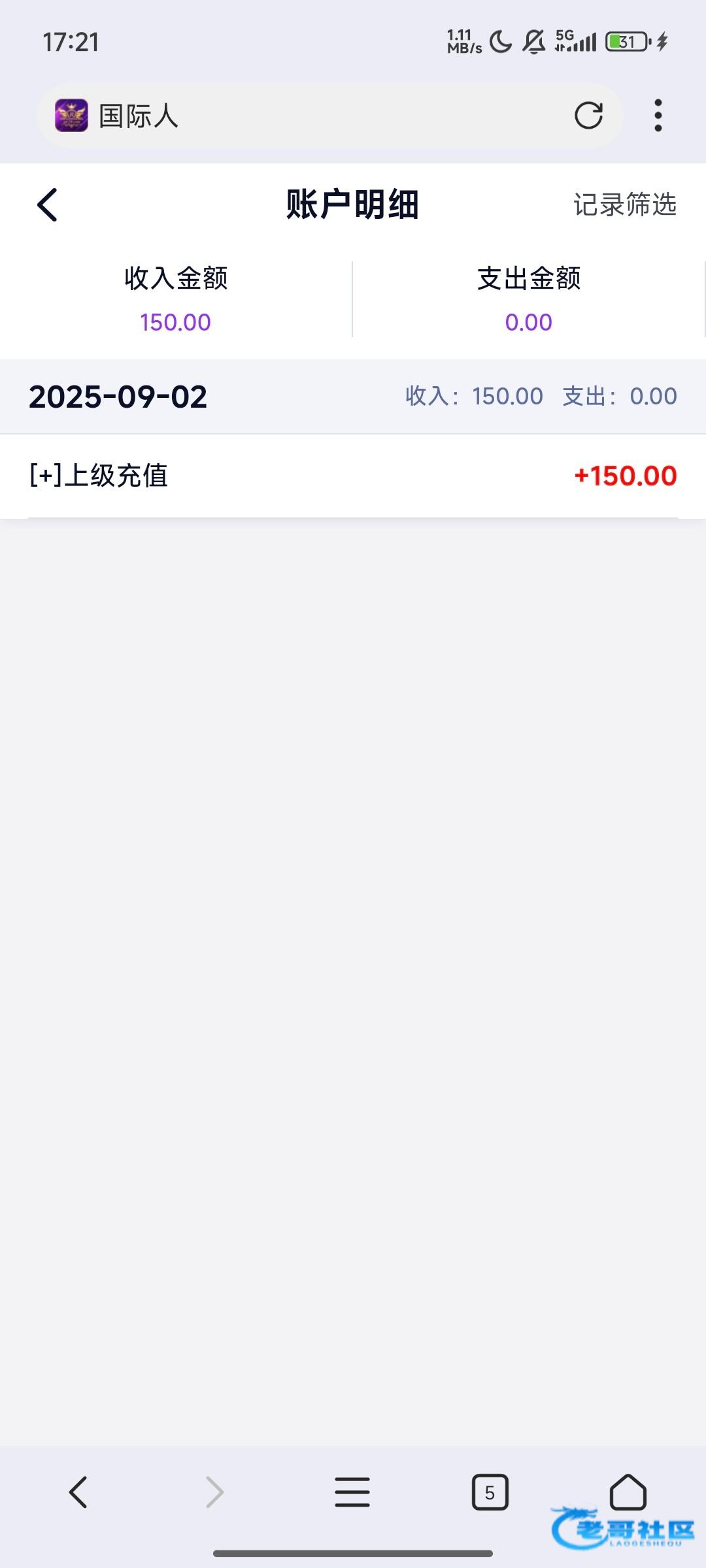The image size is (706, 1568).
Task: Reload the page with the refresh icon
Action: [x=588, y=116]
